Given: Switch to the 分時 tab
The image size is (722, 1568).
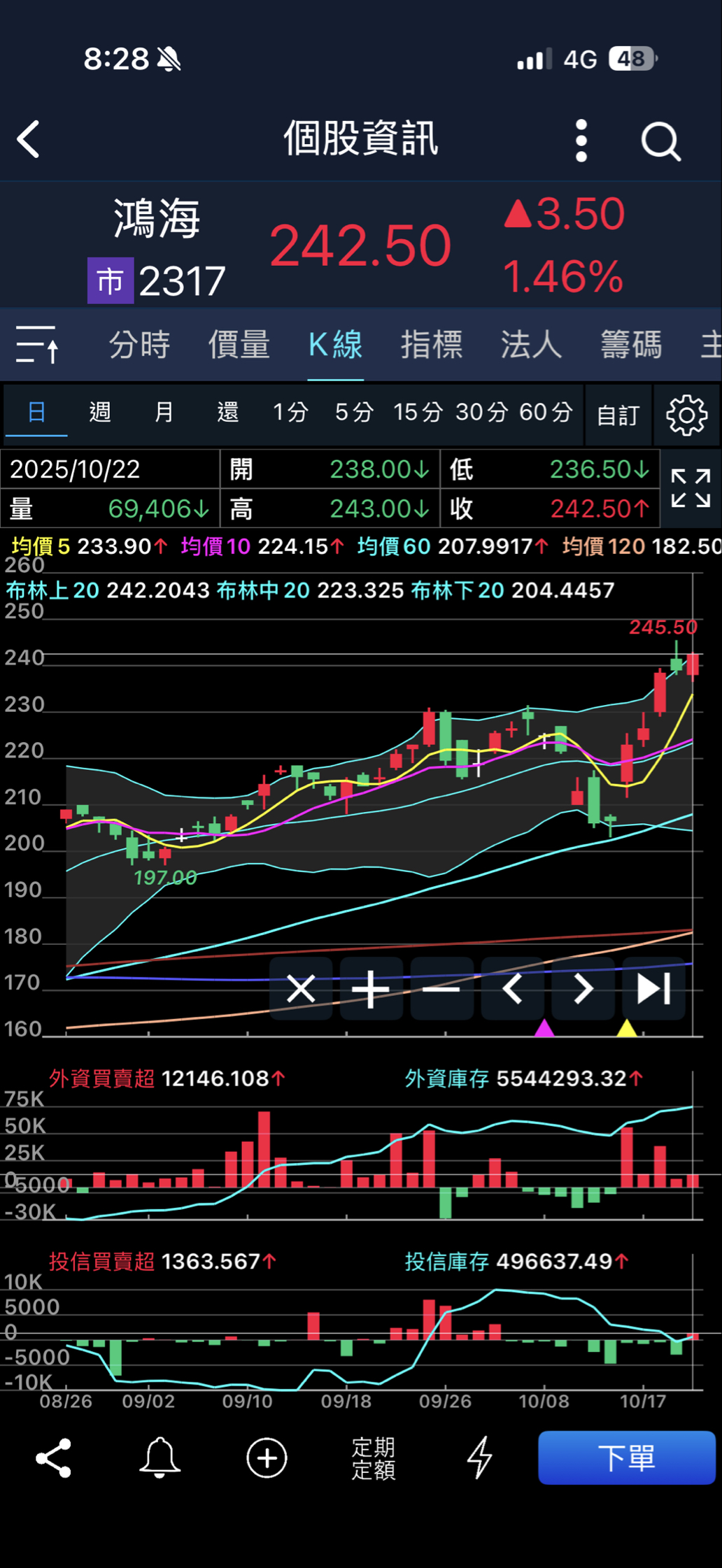Looking at the screenshot, I should pyautogui.click(x=139, y=344).
